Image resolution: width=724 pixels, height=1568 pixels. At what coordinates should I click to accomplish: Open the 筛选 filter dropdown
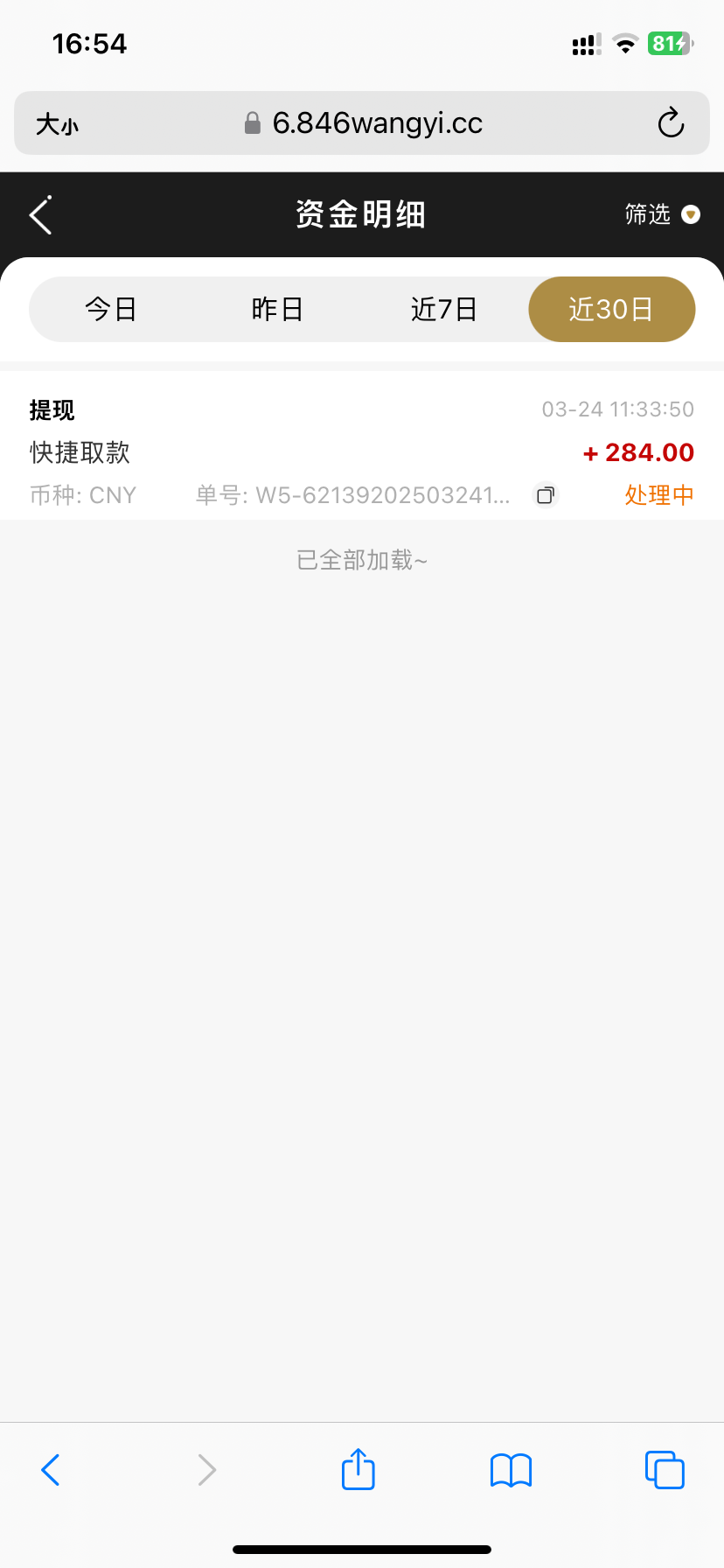662,214
